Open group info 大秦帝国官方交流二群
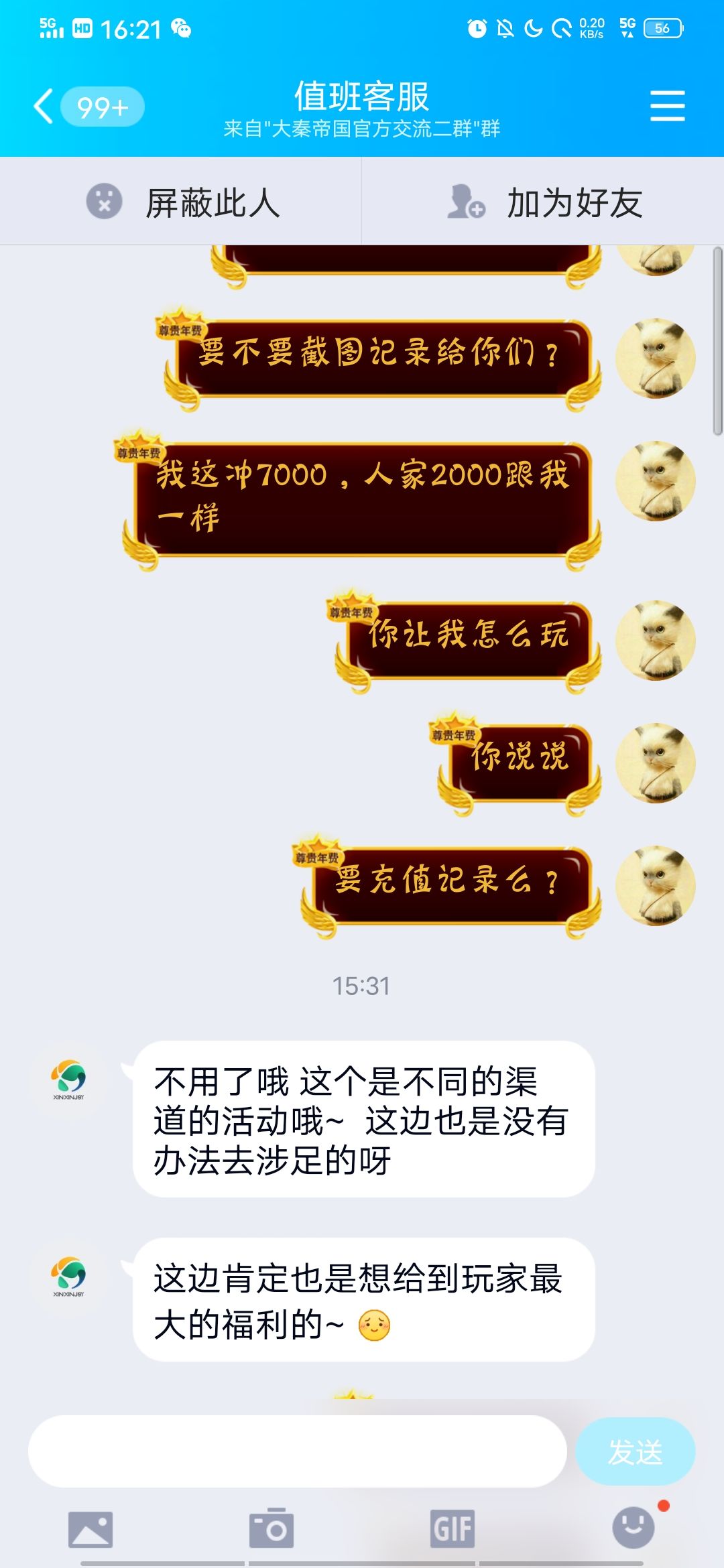 [362, 127]
